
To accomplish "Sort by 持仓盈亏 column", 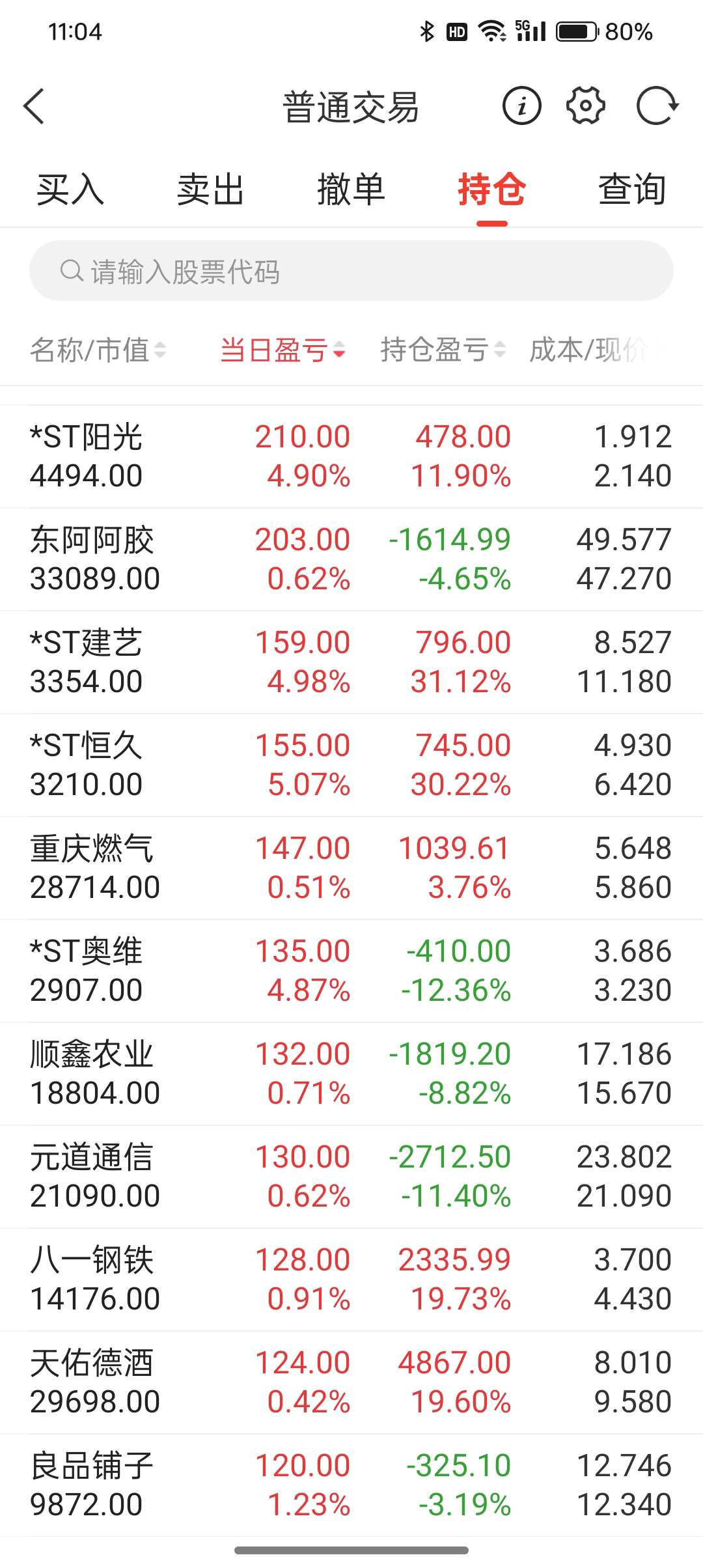I will 443,350.
